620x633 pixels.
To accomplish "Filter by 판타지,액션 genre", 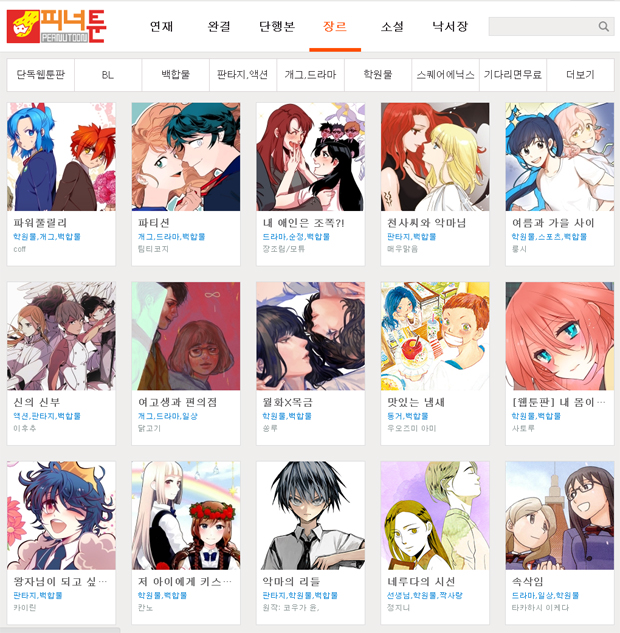I will point(243,75).
